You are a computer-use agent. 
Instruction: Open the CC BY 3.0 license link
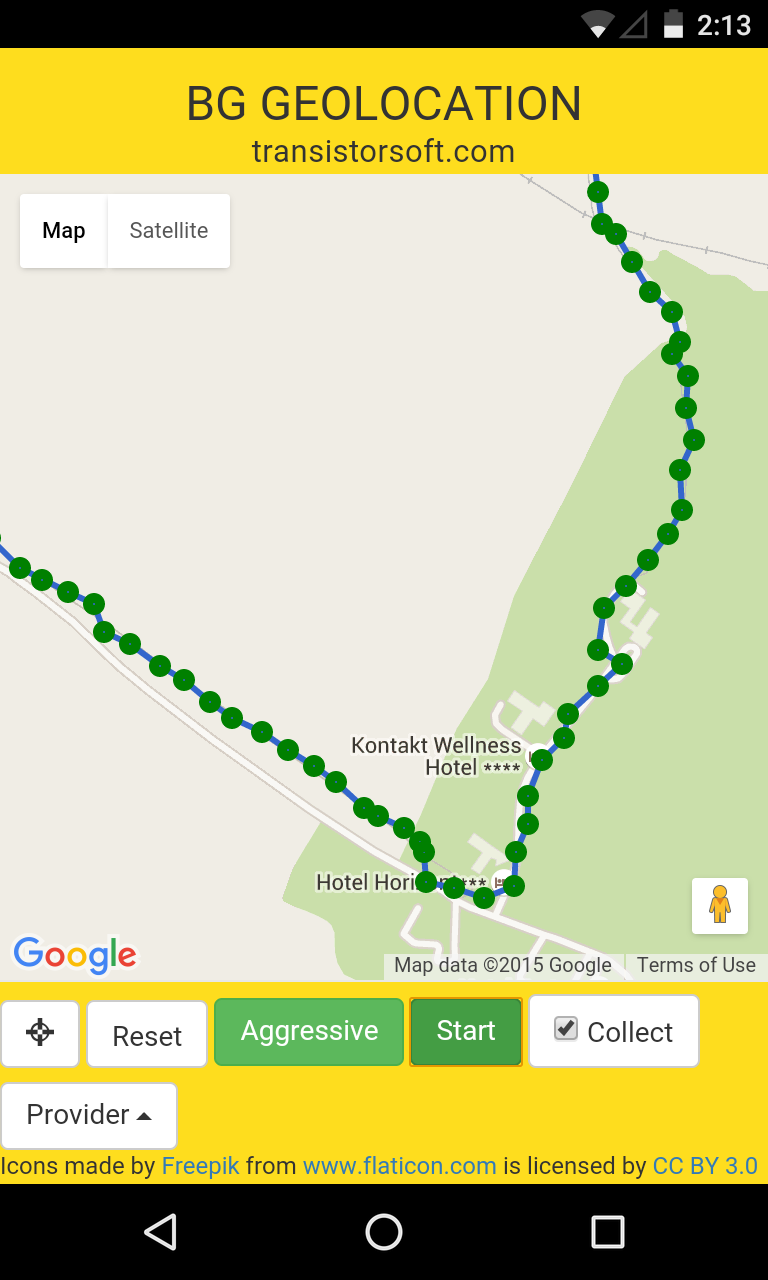tap(705, 1166)
